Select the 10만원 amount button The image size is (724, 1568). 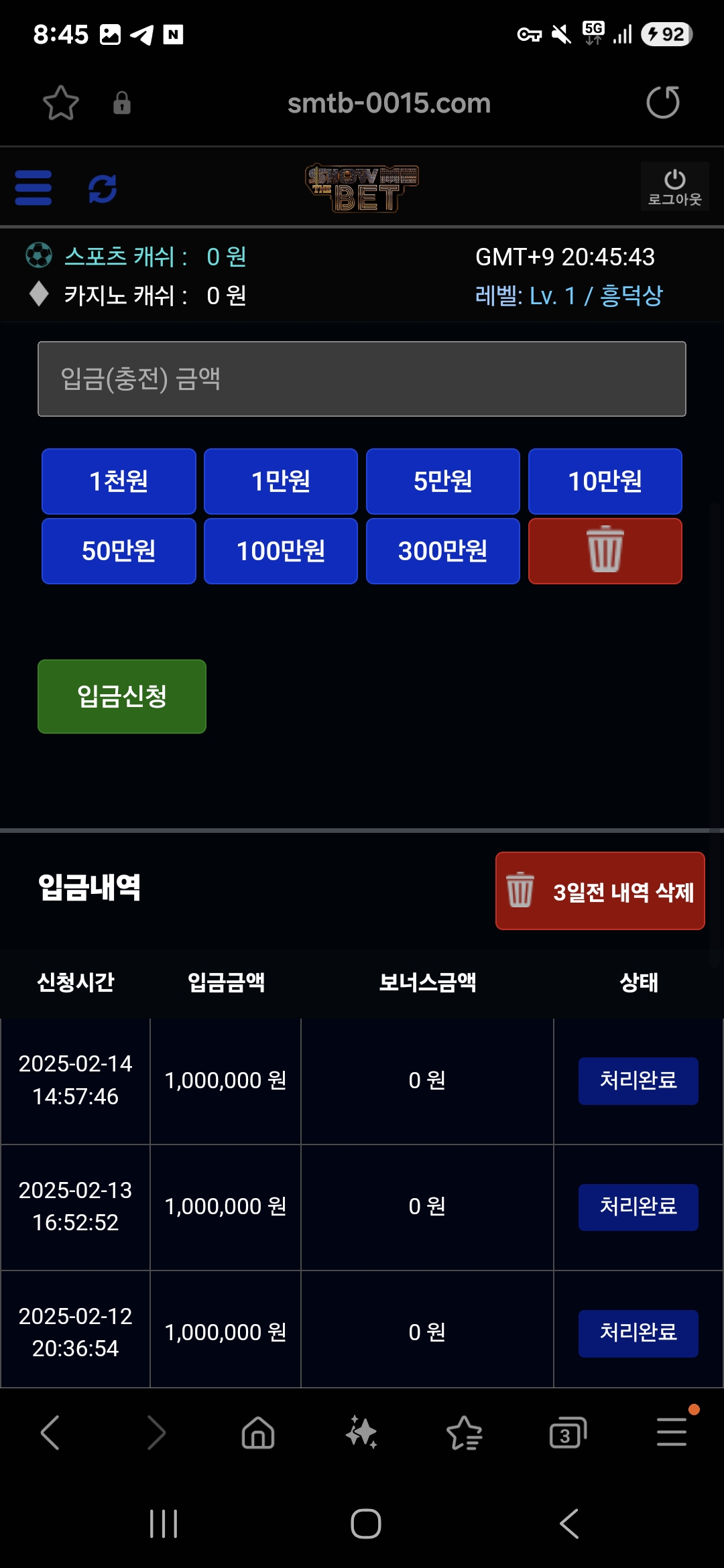pos(605,481)
